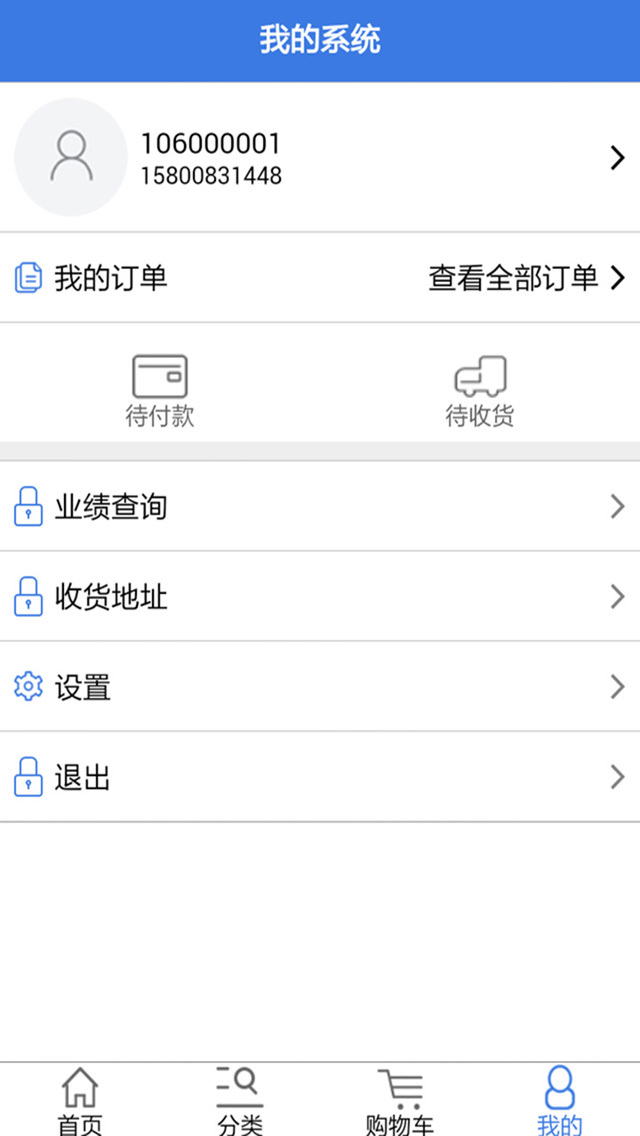
Task: Open pending payment orders (待付款)
Action: click(x=160, y=391)
